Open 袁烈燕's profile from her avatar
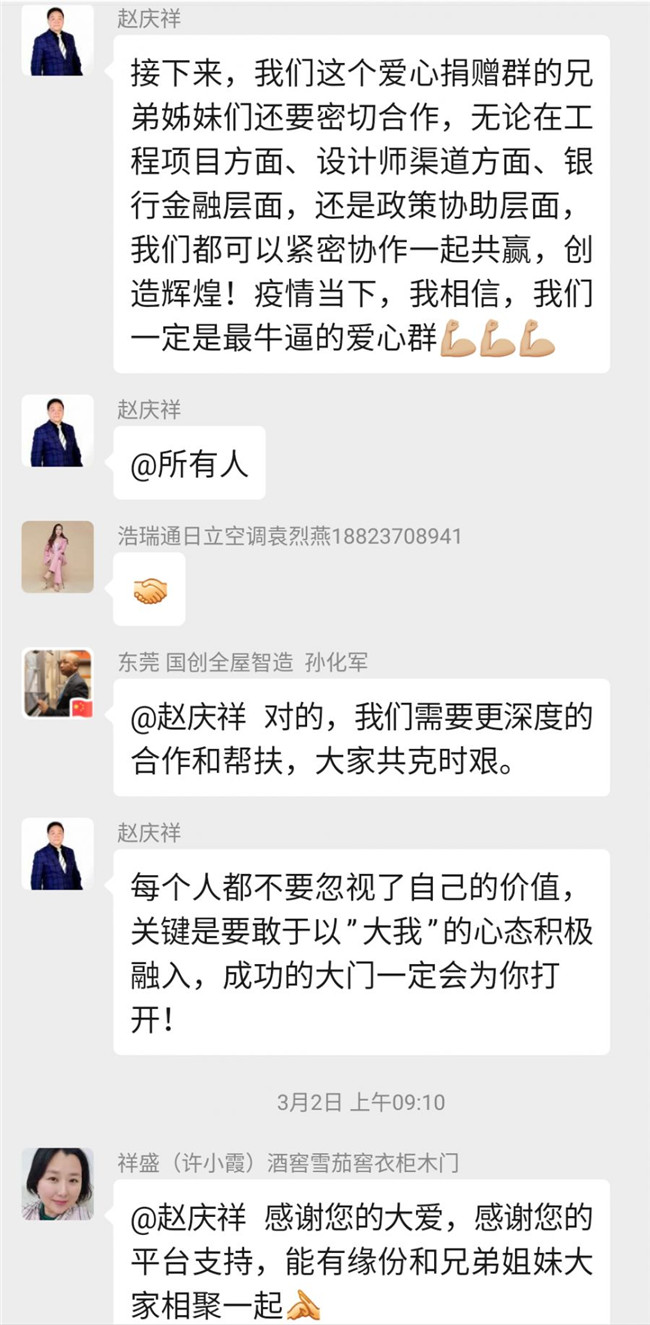 point(58,557)
